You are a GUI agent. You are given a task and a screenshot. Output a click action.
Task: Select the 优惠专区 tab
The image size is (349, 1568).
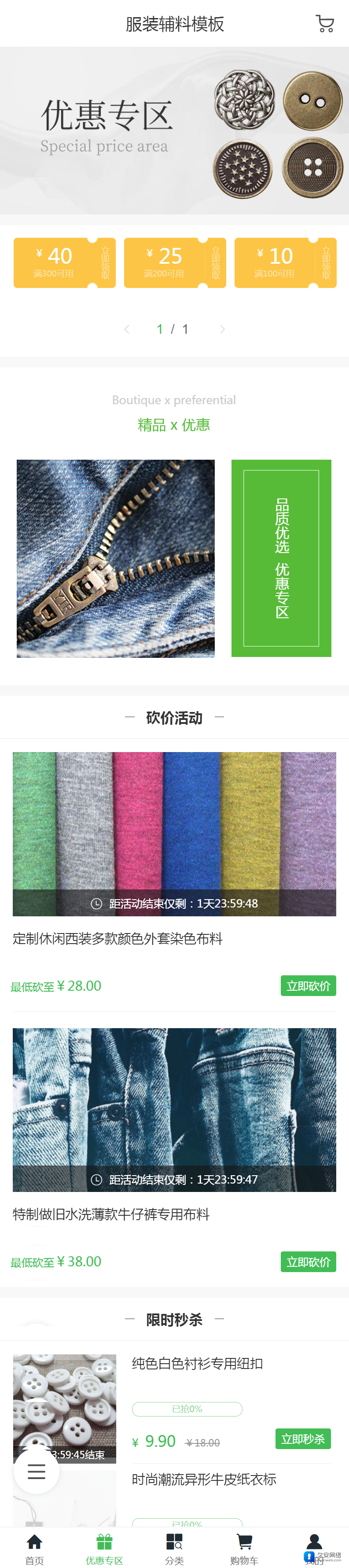point(104,1549)
